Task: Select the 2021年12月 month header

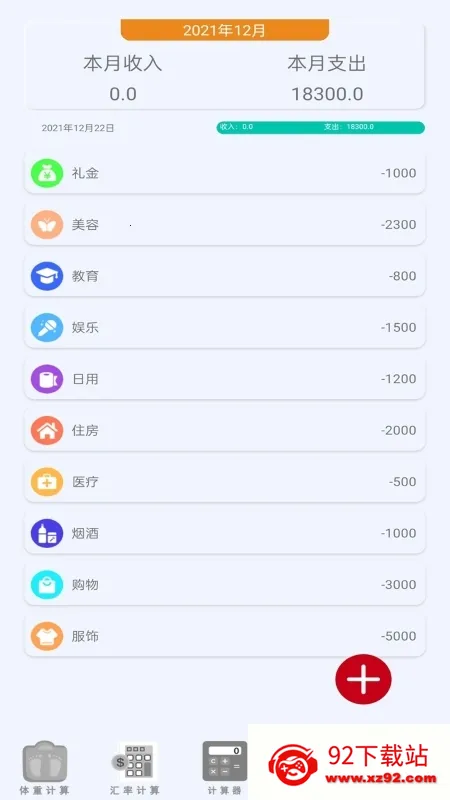Action: pos(225,30)
